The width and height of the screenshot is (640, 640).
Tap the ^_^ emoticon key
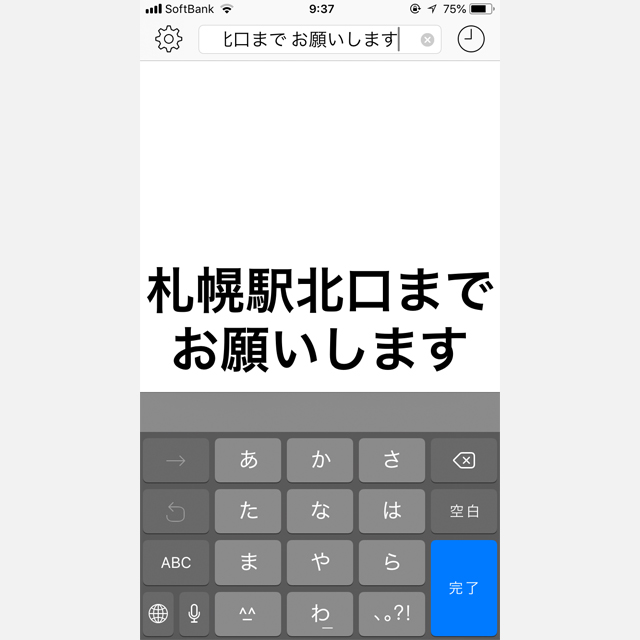(x=248, y=613)
